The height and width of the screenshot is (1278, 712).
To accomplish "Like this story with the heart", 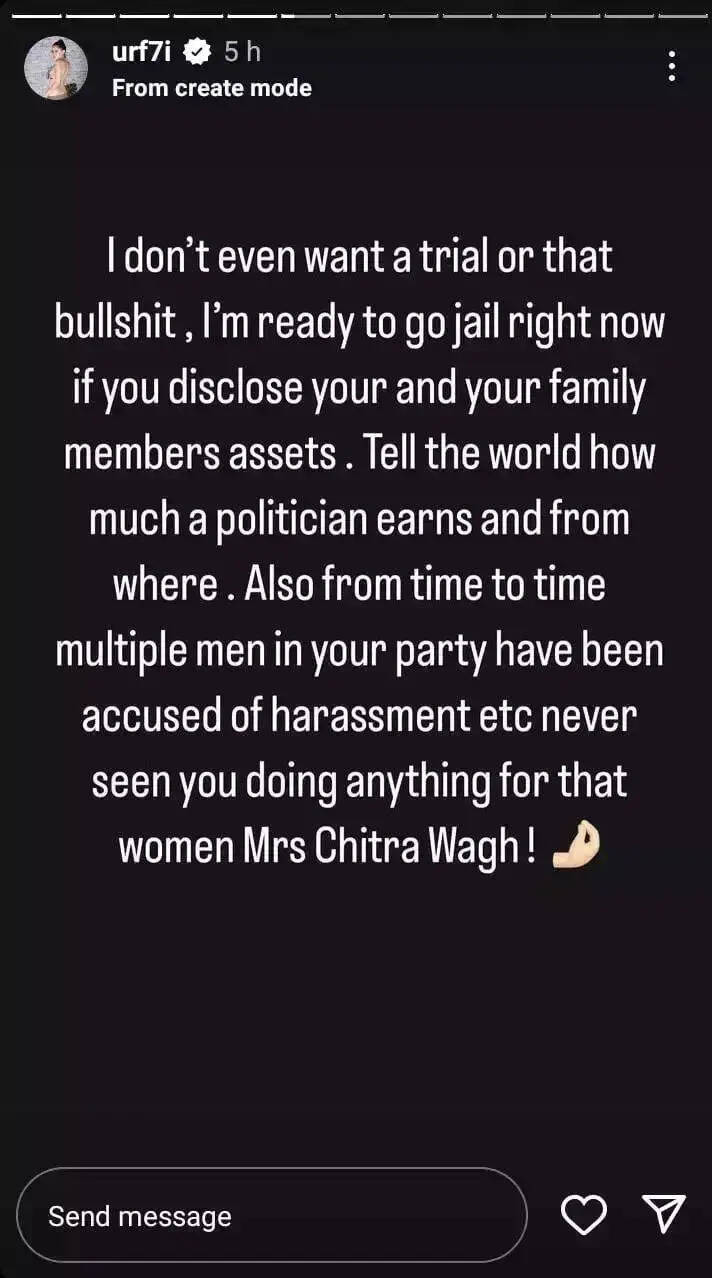I will coord(584,1215).
